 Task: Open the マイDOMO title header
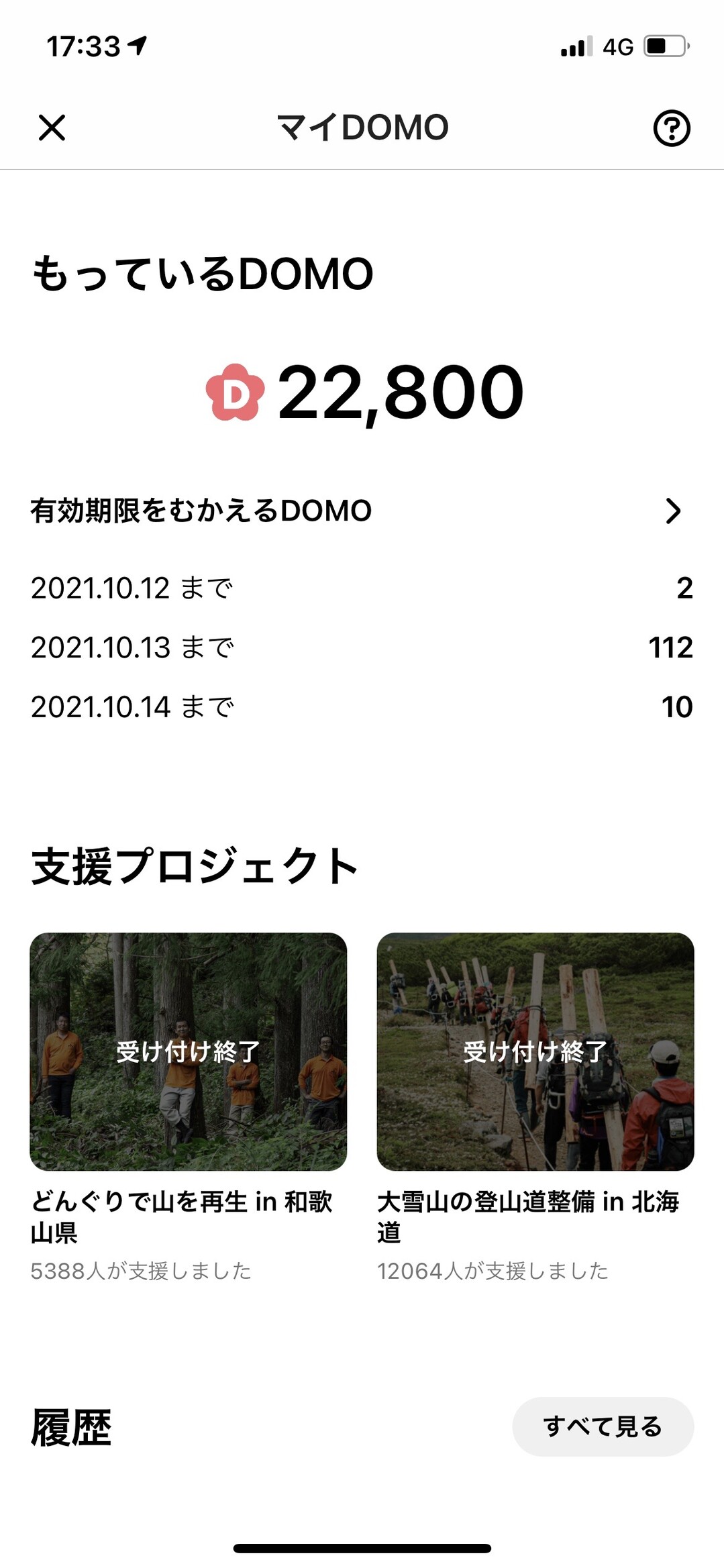(362, 127)
